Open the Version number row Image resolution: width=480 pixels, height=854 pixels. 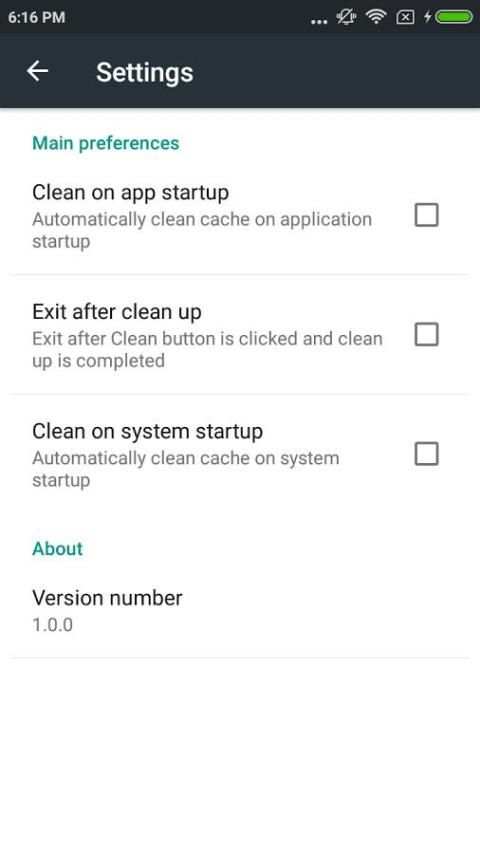point(240,611)
